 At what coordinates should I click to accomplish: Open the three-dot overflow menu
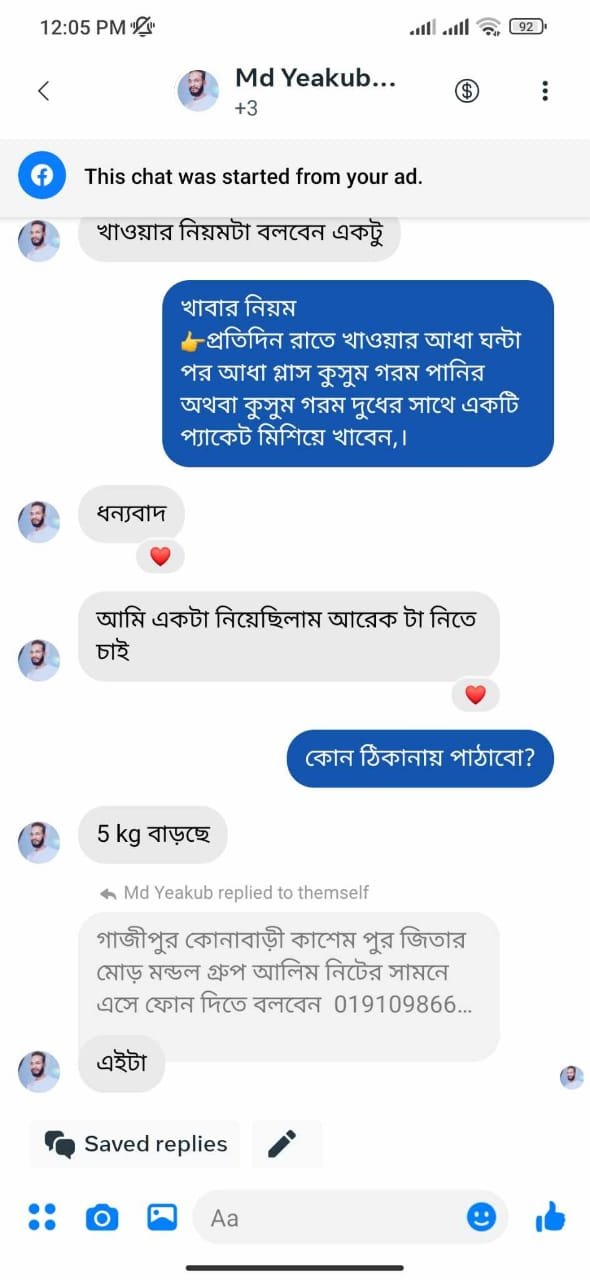pyautogui.click(x=545, y=91)
